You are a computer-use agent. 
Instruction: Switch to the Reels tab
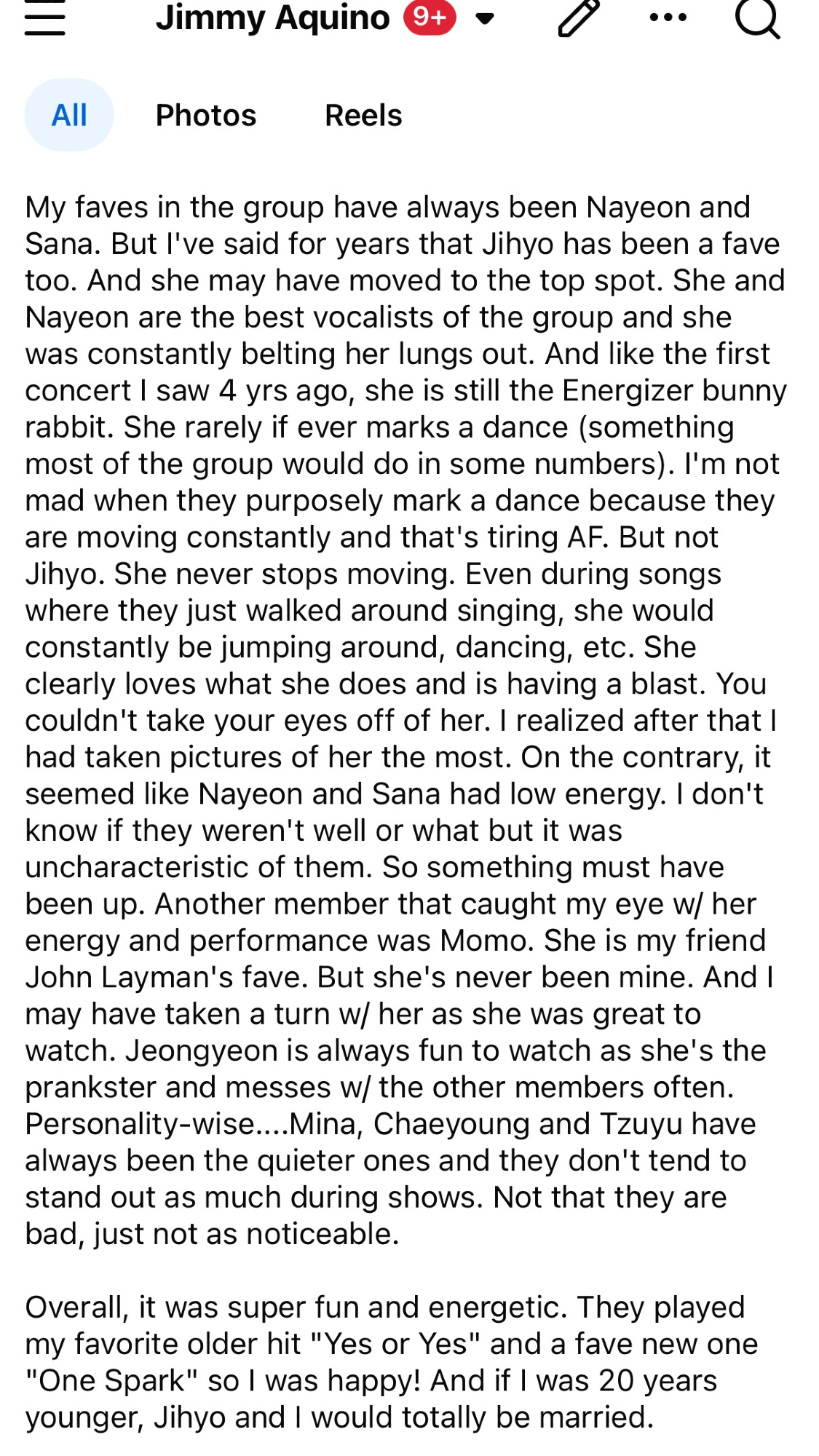(x=363, y=115)
